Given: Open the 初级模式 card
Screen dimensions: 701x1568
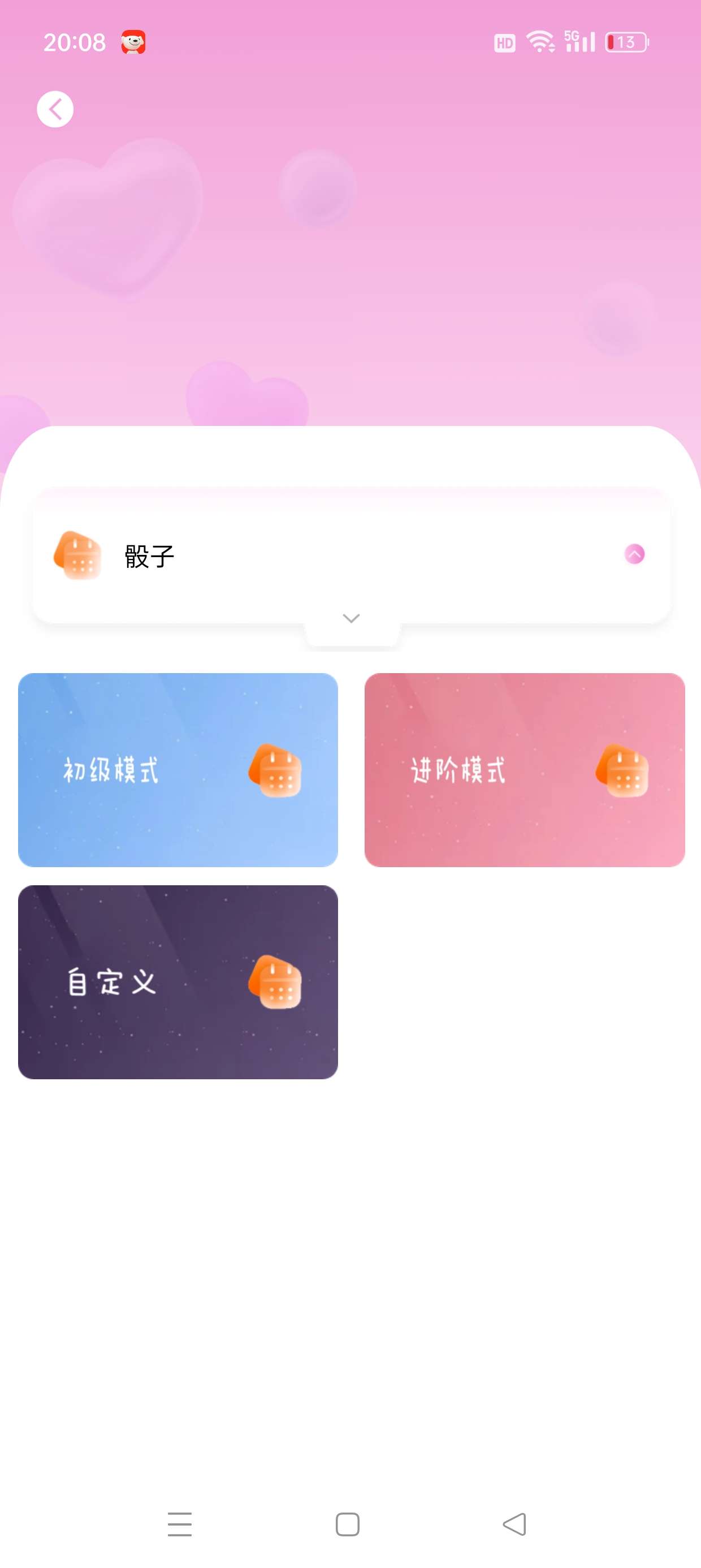Looking at the screenshot, I should click(x=178, y=770).
